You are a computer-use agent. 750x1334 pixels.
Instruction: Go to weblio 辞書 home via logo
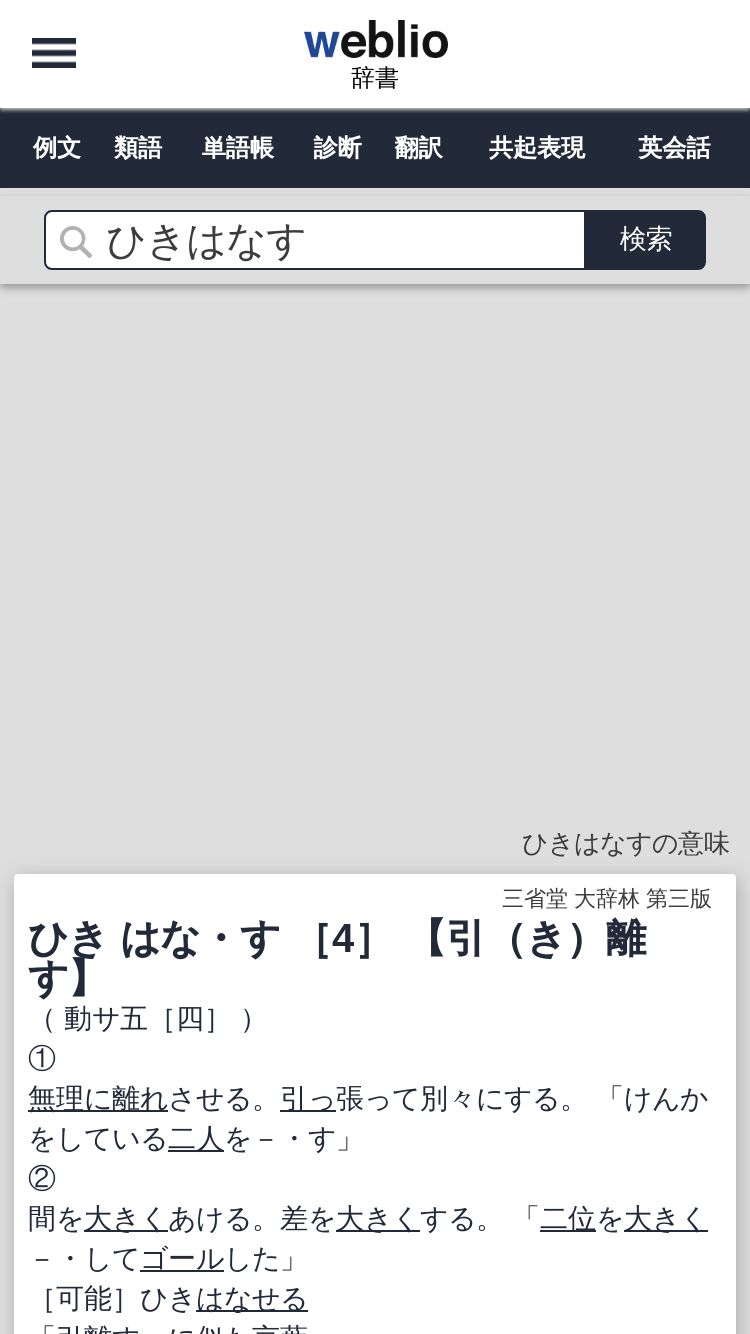click(376, 55)
